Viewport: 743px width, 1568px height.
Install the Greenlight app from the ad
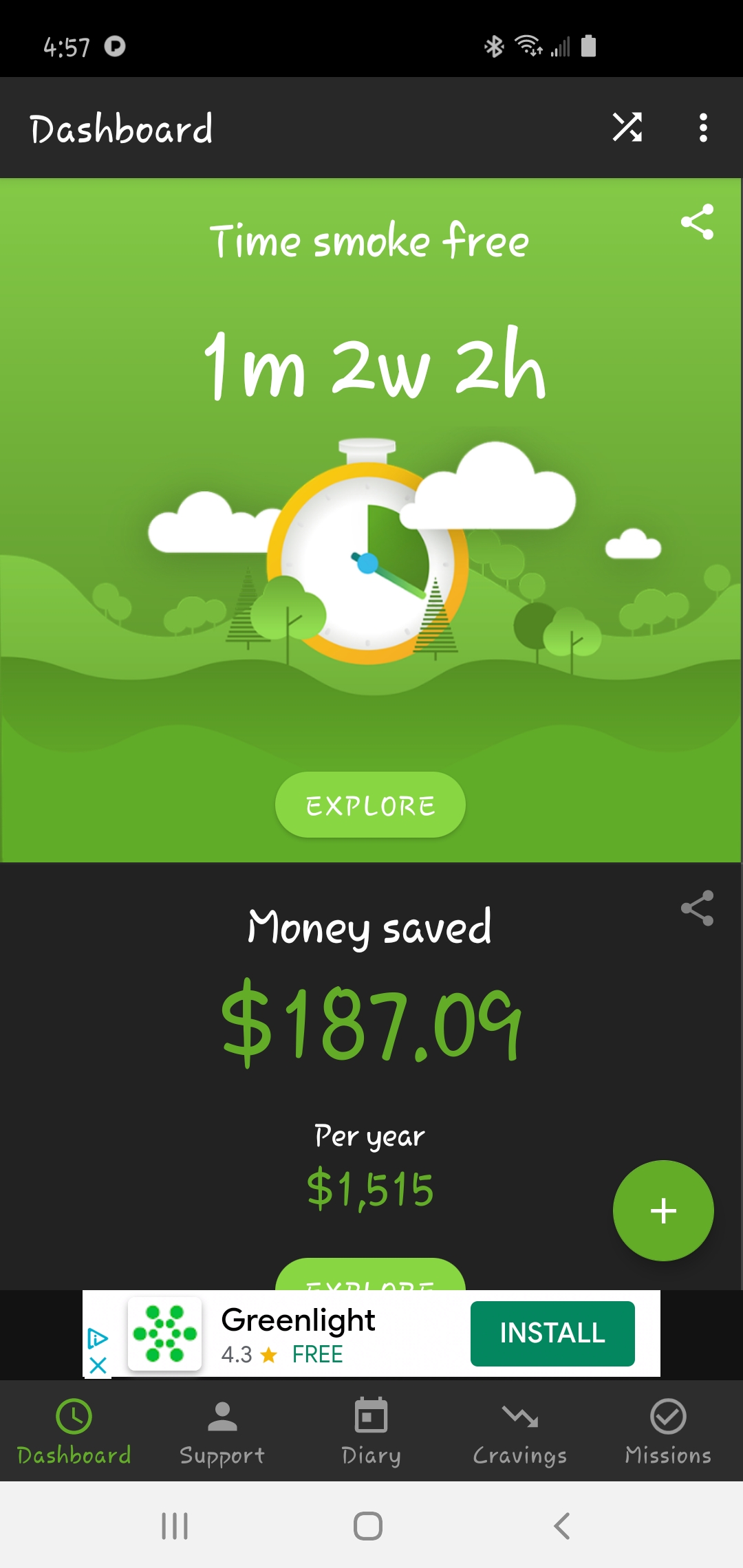(552, 1333)
